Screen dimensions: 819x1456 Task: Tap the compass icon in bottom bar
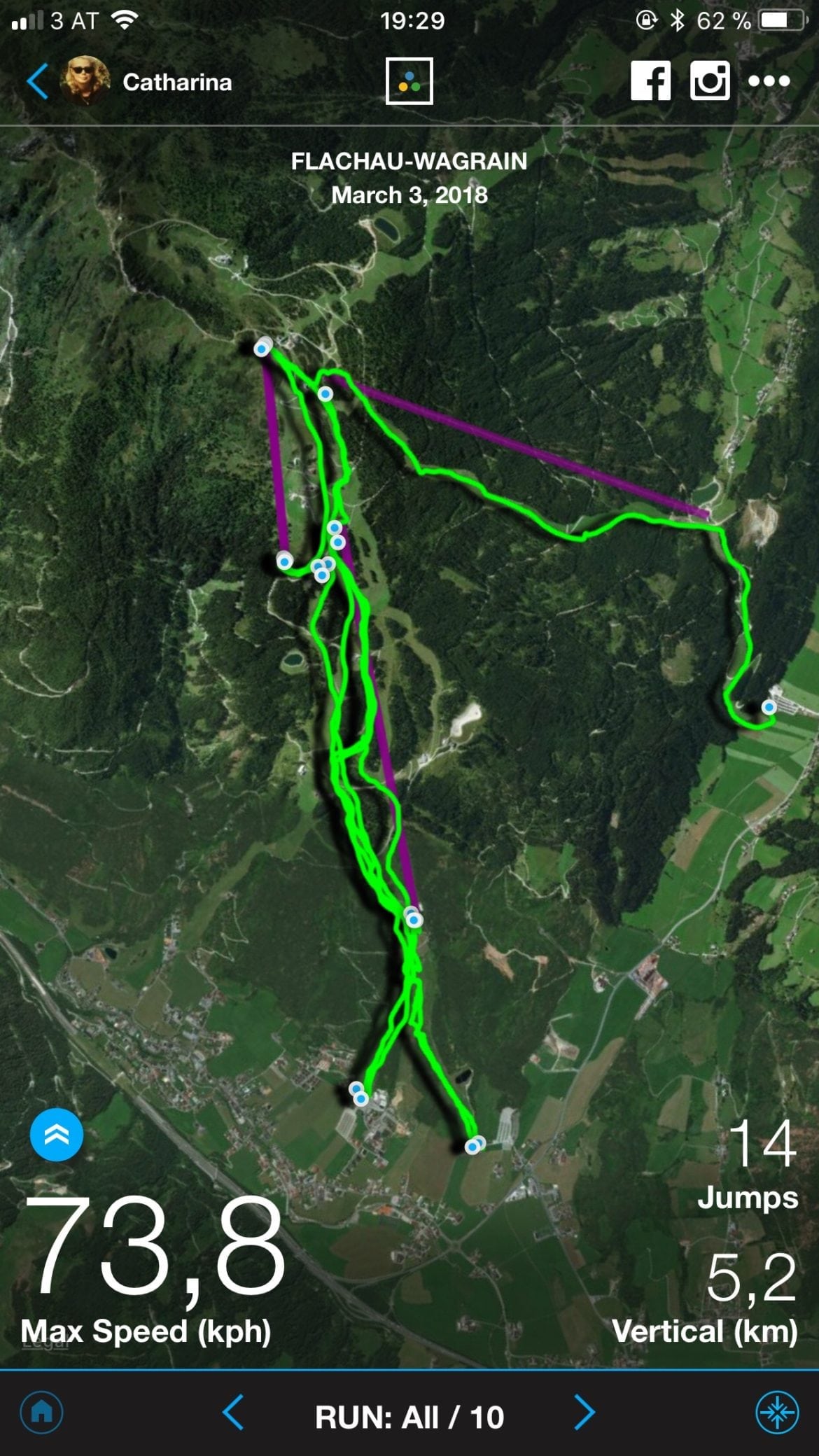pos(777,1413)
